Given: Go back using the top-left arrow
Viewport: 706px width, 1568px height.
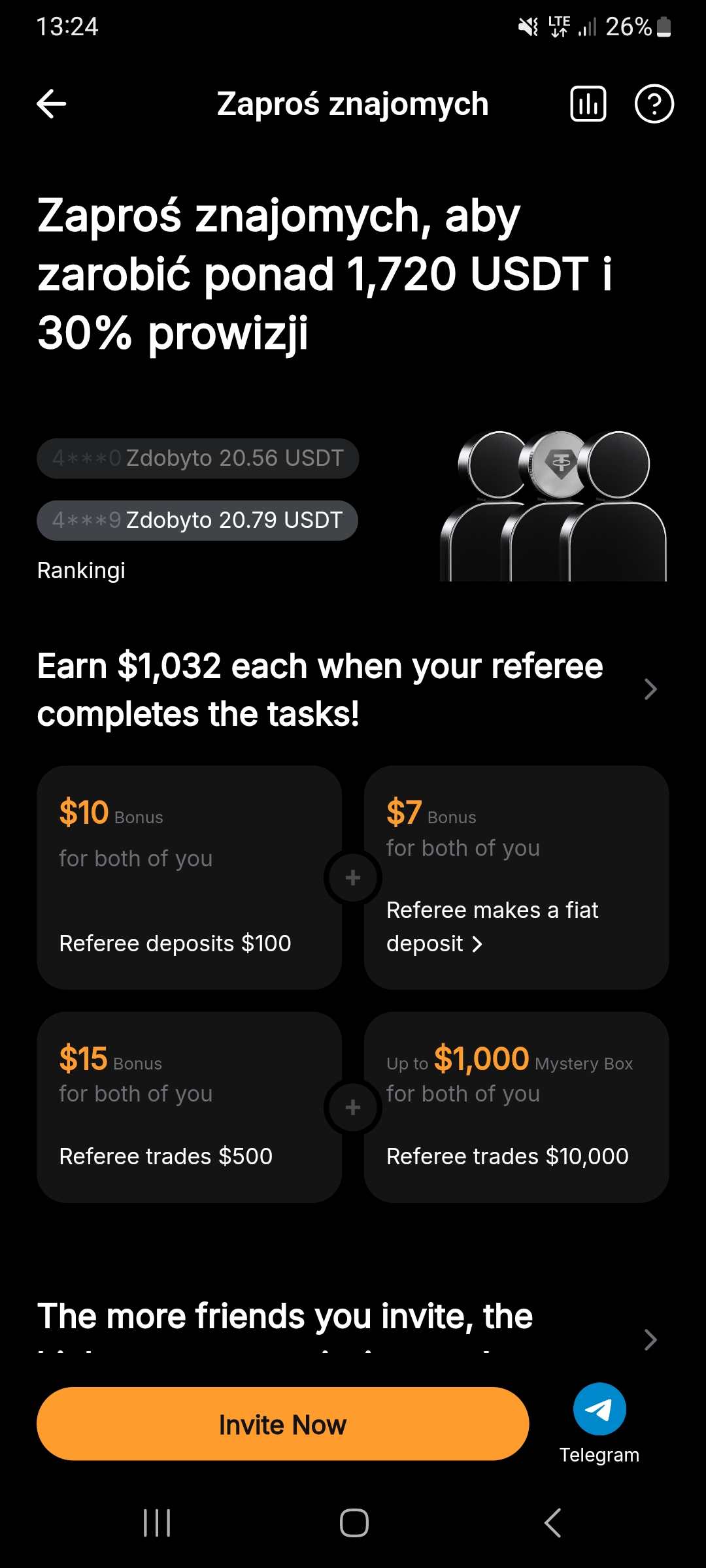Looking at the screenshot, I should [x=52, y=104].
